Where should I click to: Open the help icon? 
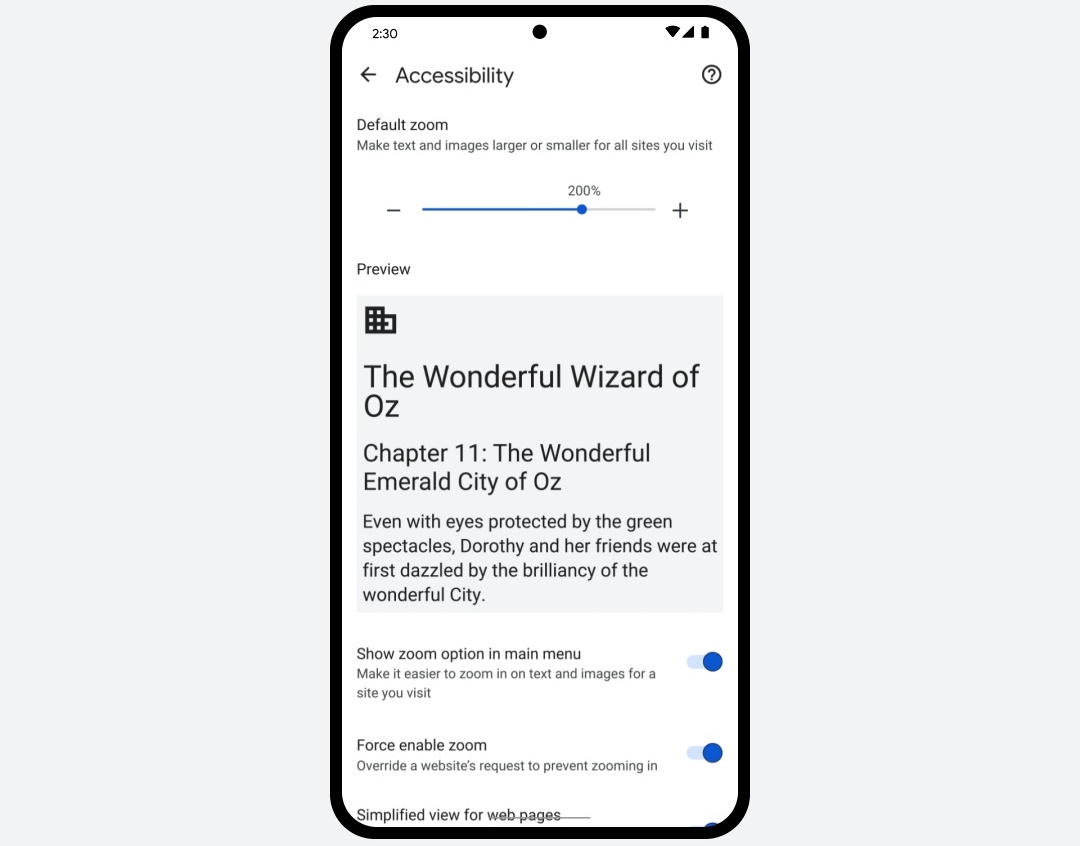click(x=711, y=75)
